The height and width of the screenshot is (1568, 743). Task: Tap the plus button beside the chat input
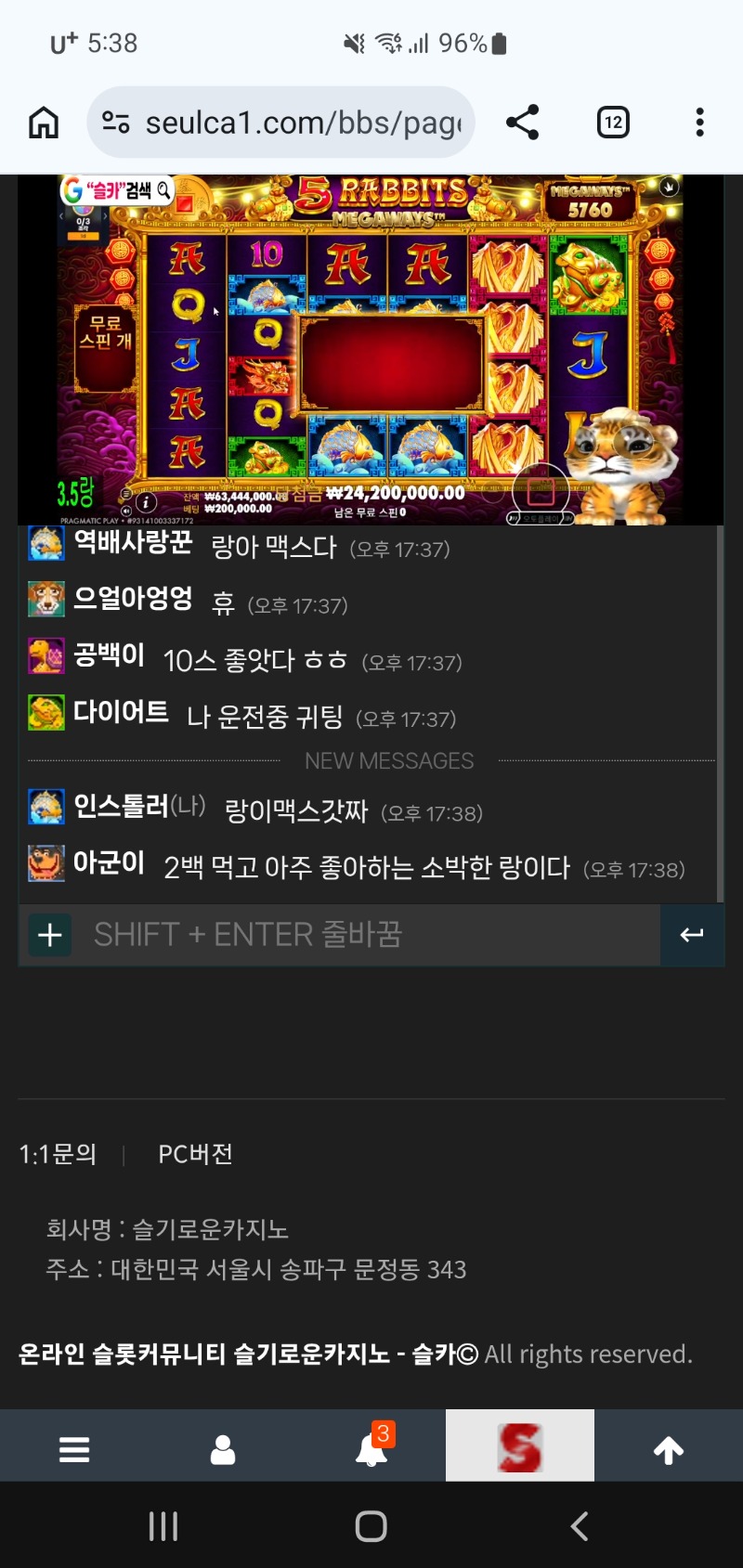click(50, 935)
